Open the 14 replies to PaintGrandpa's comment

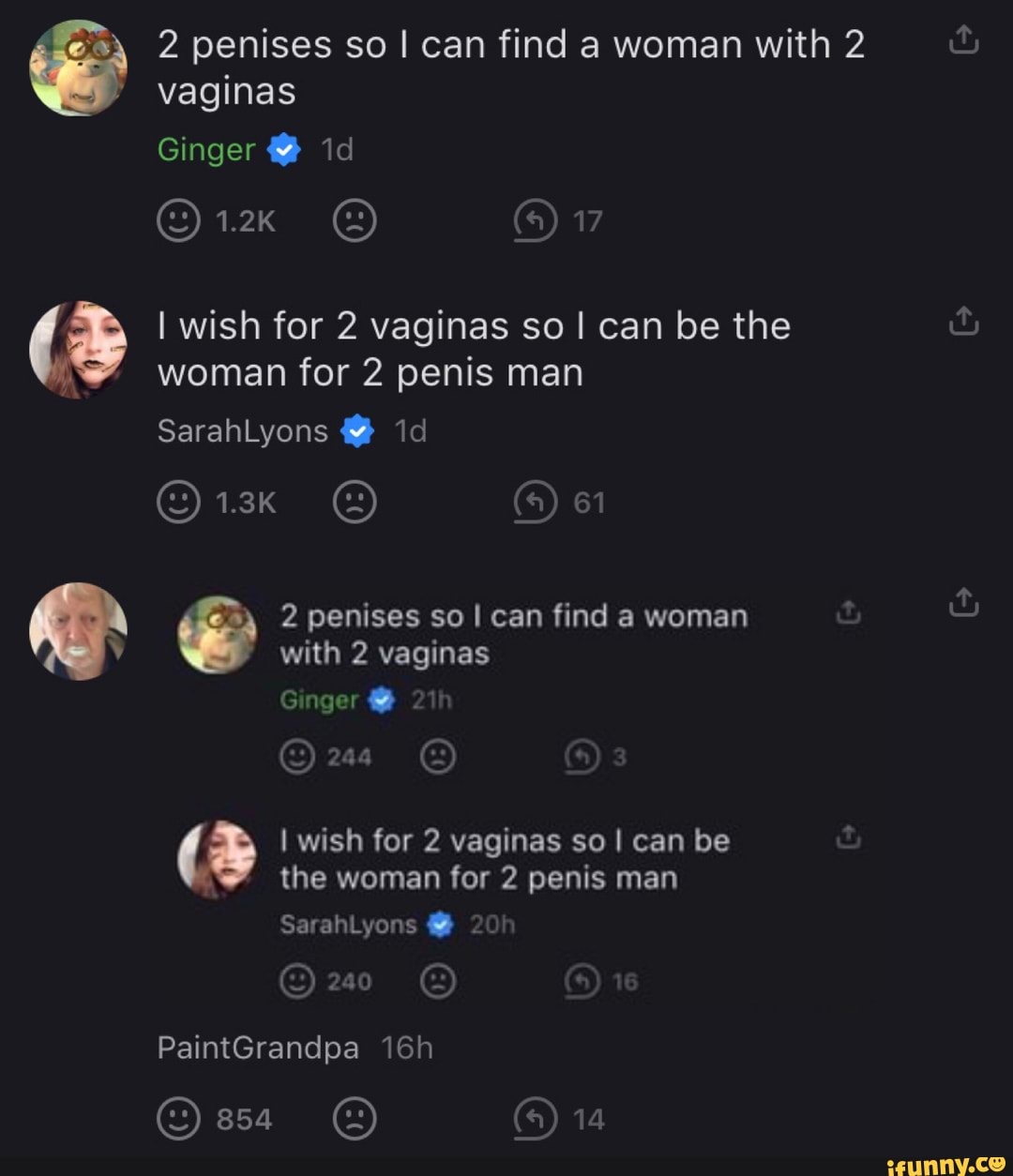pyautogui.click(x=536, y=1119)
